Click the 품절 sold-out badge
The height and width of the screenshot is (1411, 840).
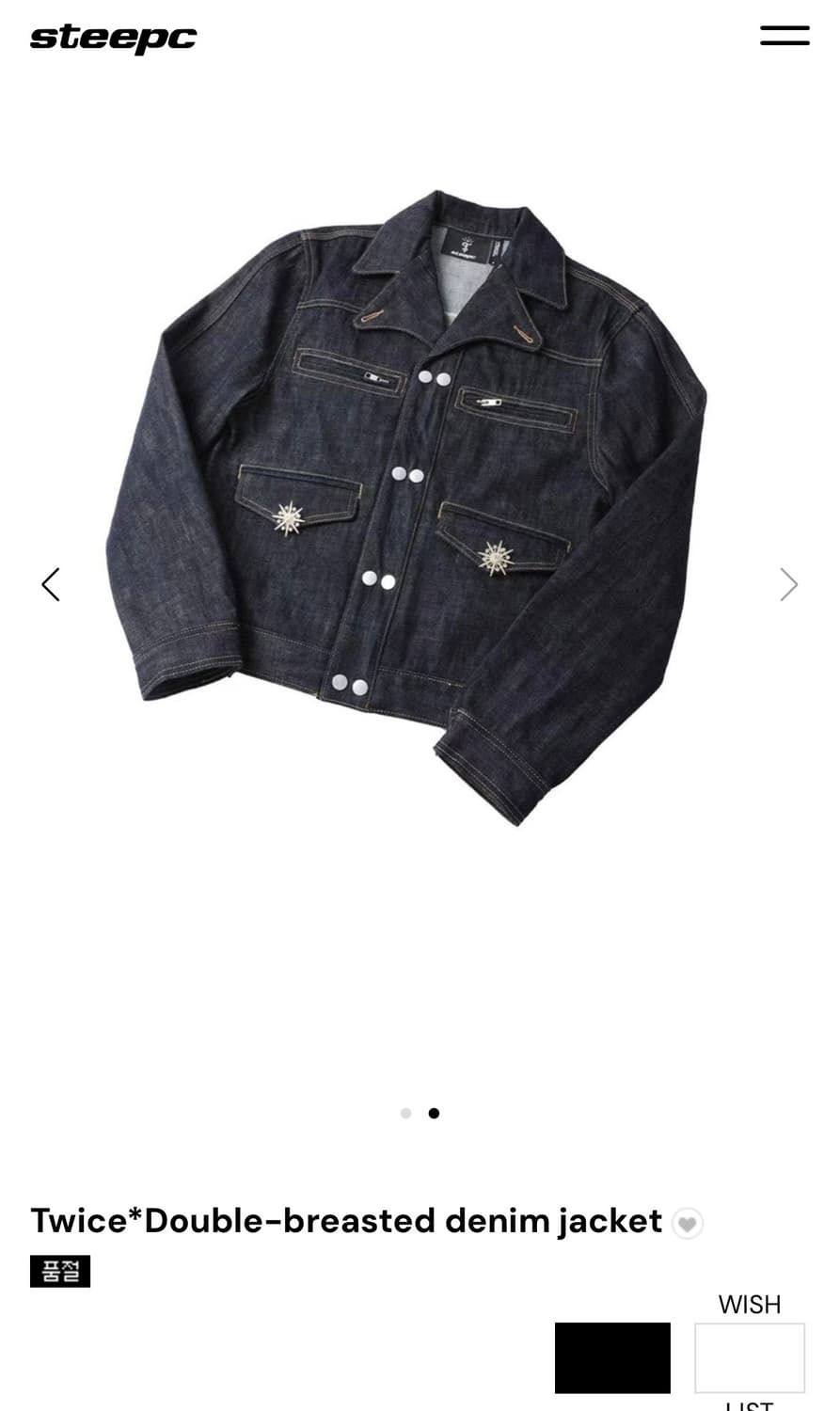coord(60,1273)
